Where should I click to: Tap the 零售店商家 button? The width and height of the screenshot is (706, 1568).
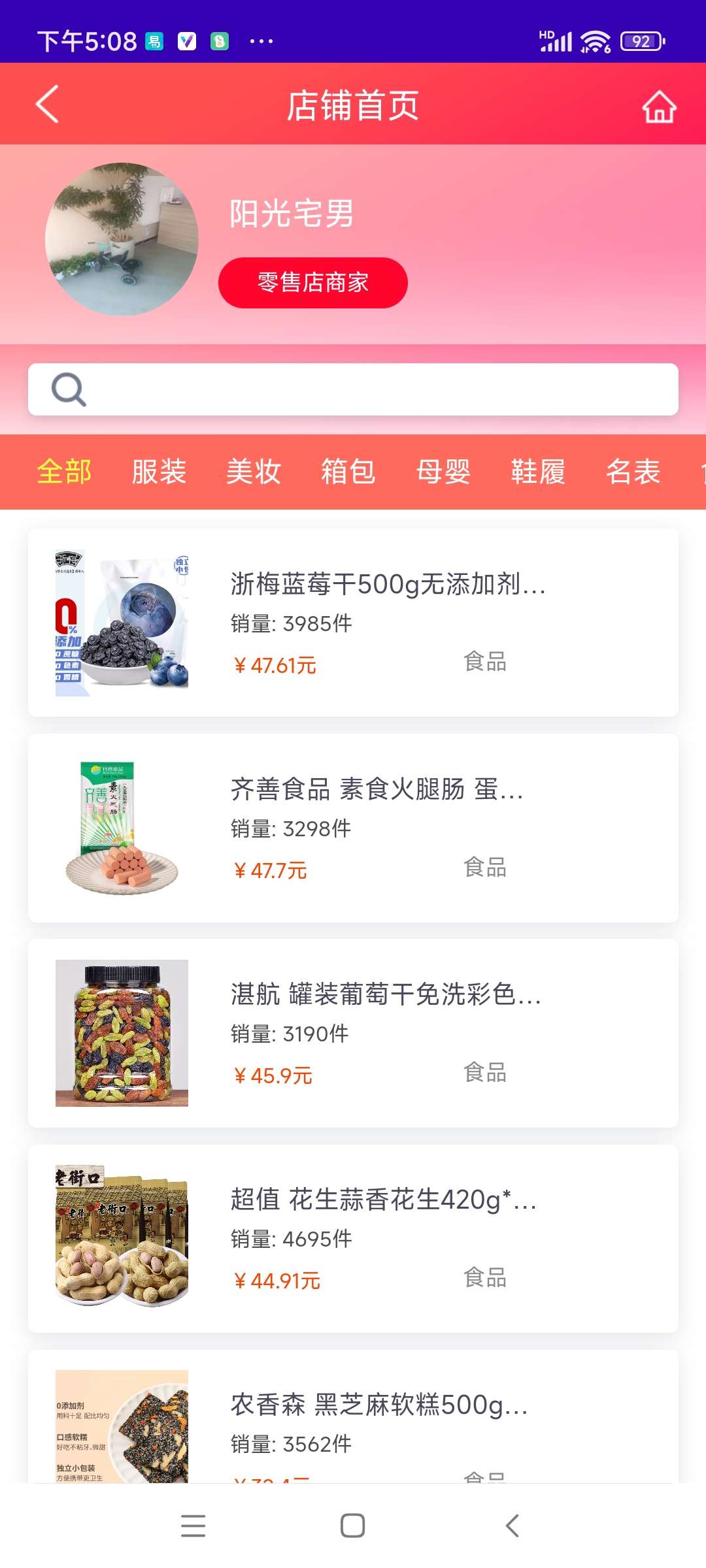(312, 282)
